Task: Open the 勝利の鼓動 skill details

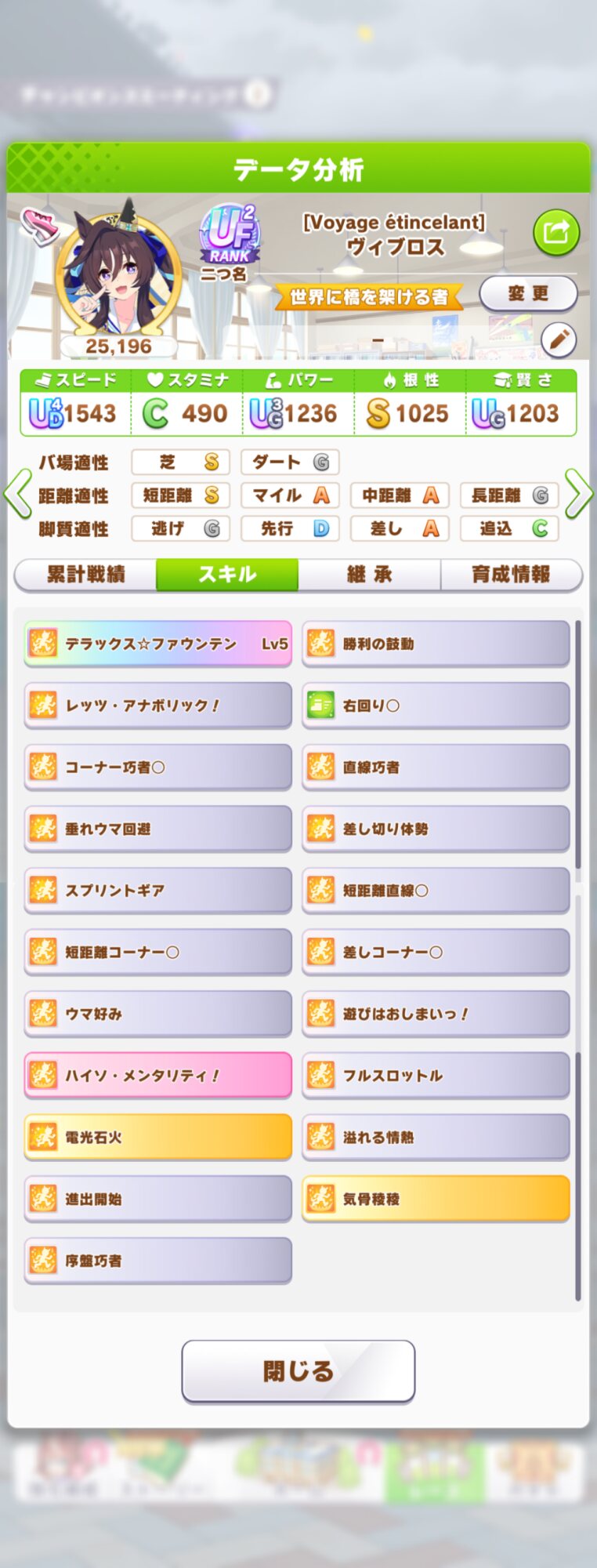Action: coord(436,644)
